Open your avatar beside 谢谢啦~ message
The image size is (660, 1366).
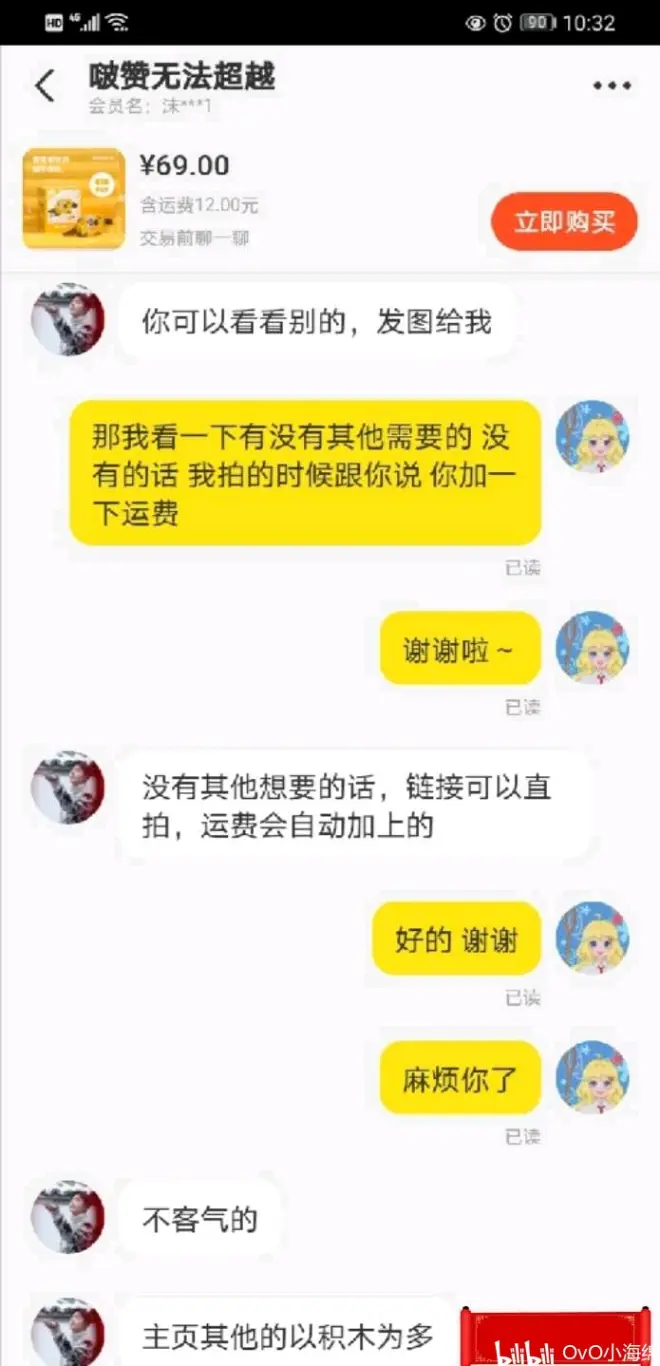click(593, 648)
